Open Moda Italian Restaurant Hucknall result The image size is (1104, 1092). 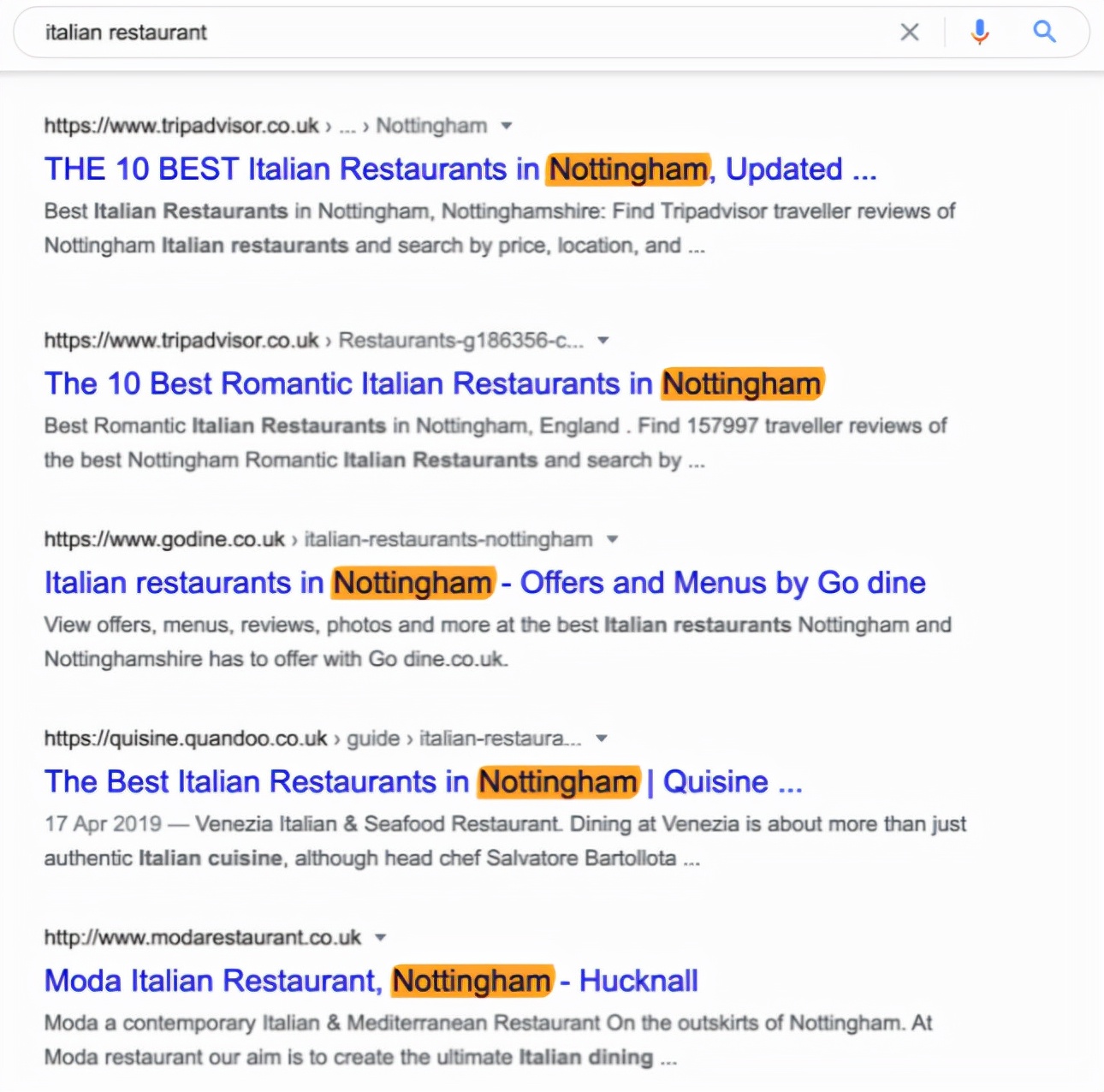371,981
